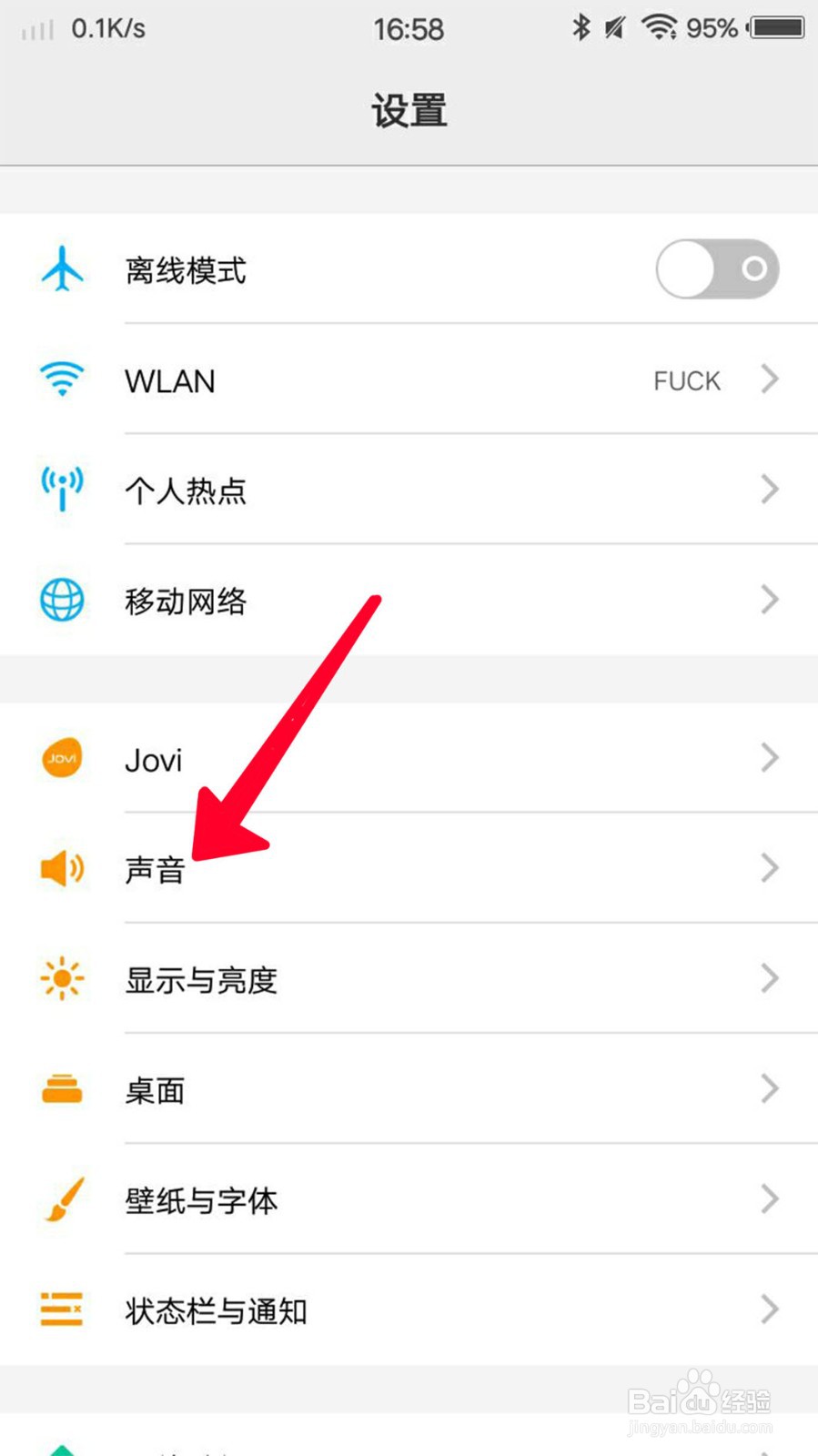Click the WLAN Wi-Fi icon
818x1456 pixels.
[61, 379]
